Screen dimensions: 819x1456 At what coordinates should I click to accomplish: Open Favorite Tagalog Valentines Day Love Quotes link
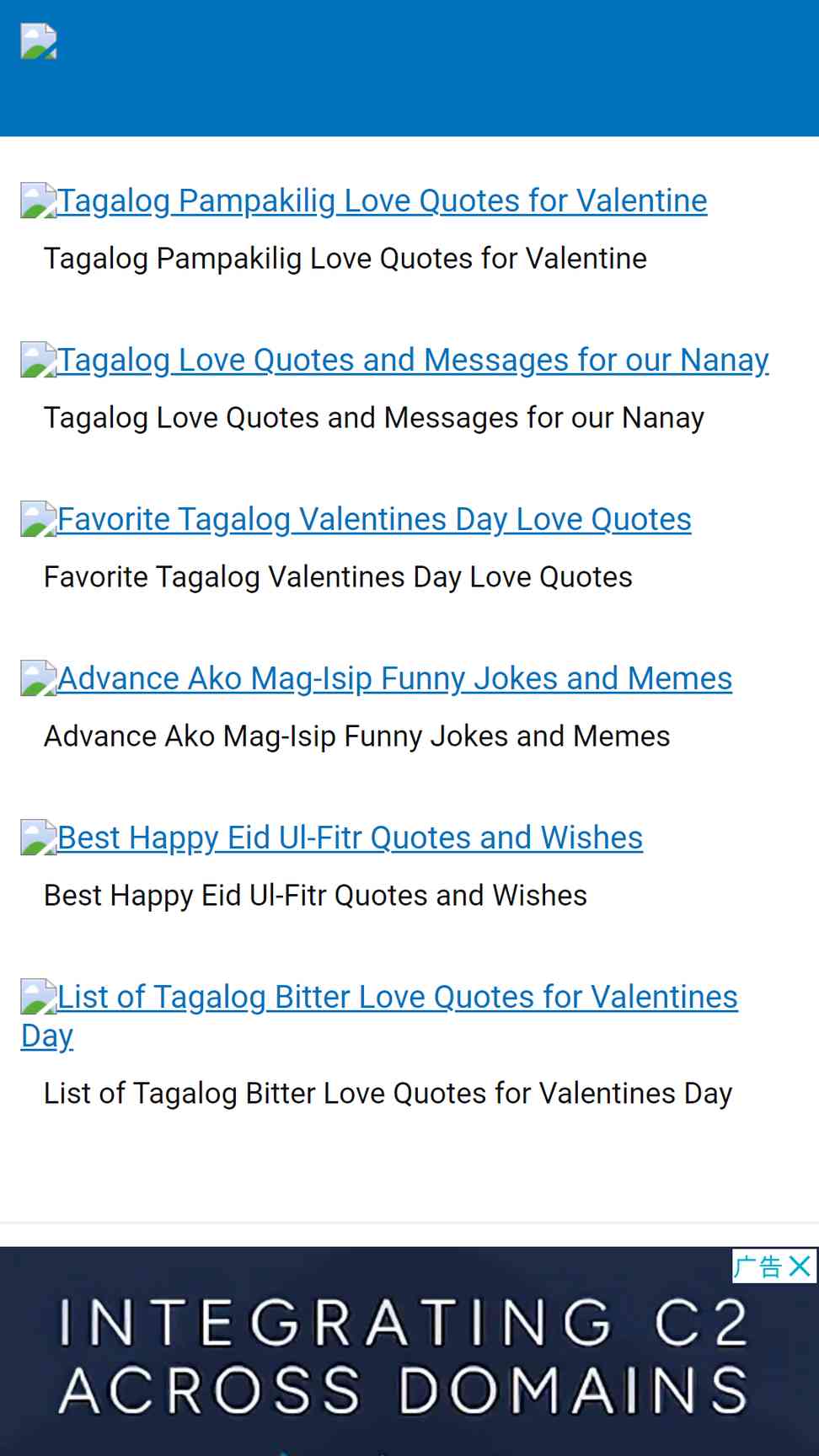click(x=356, y=520)
